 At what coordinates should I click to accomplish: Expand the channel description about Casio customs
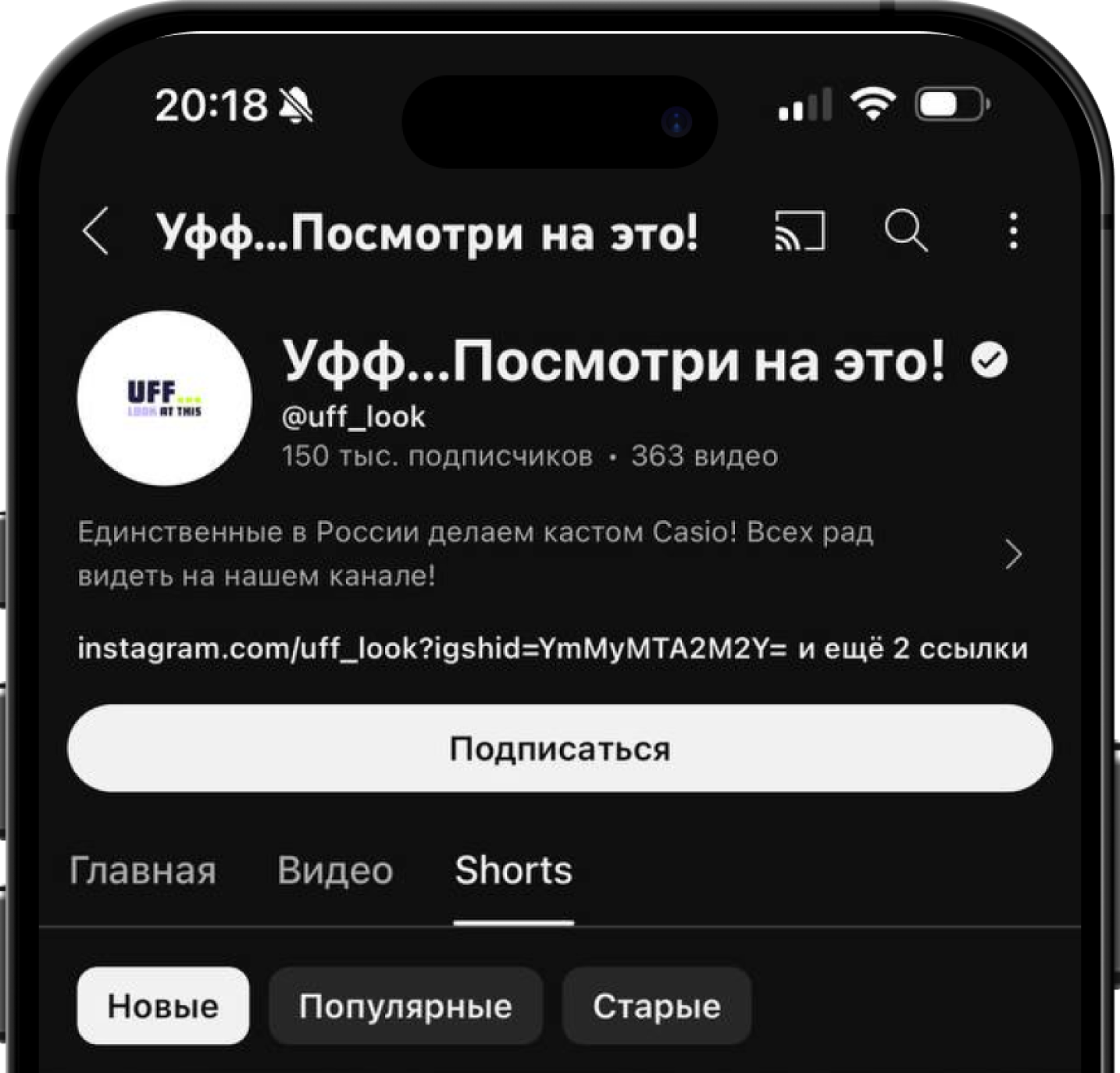point(1013,554)
